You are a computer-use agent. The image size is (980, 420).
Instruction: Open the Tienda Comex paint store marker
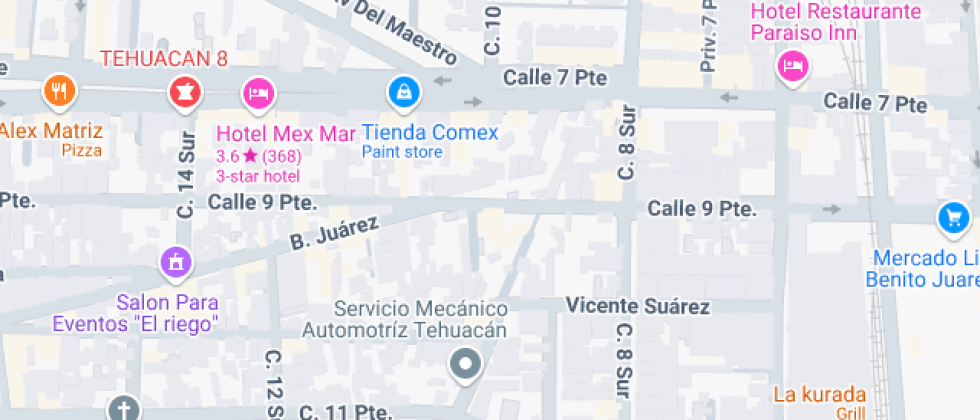pyautogui.click(x=404, y=94)
